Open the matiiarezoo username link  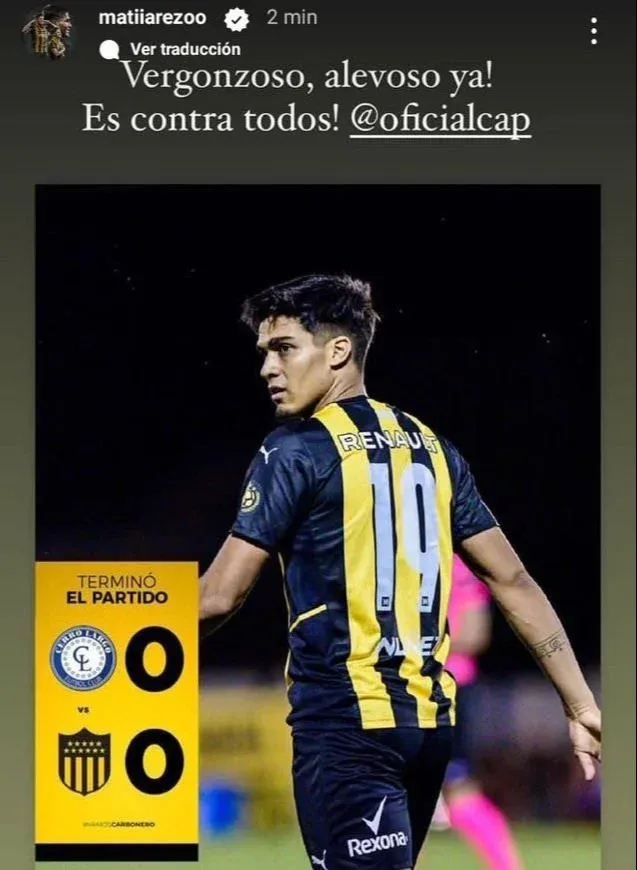click(152, 18)
